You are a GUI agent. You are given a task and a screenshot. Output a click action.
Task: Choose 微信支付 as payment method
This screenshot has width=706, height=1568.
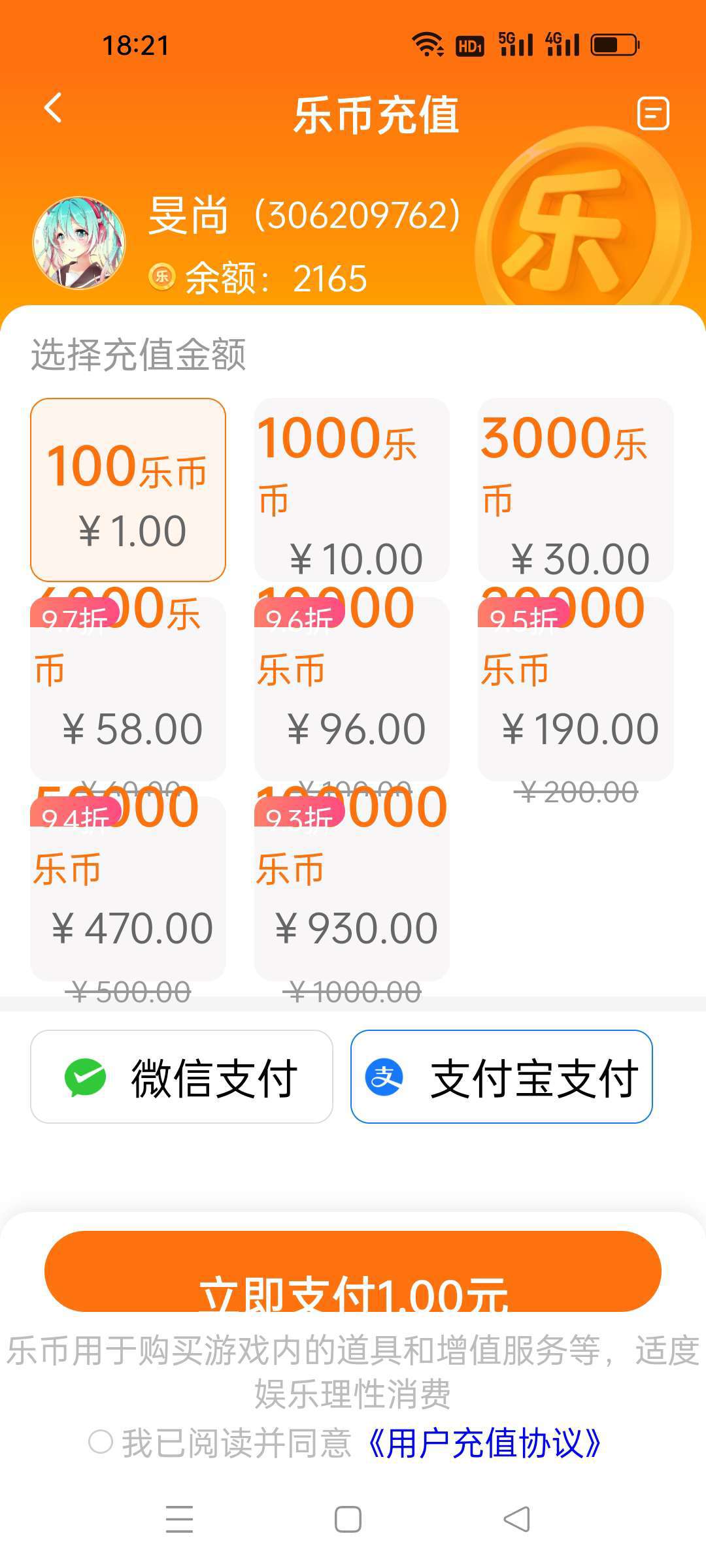tap(182, 1077)
